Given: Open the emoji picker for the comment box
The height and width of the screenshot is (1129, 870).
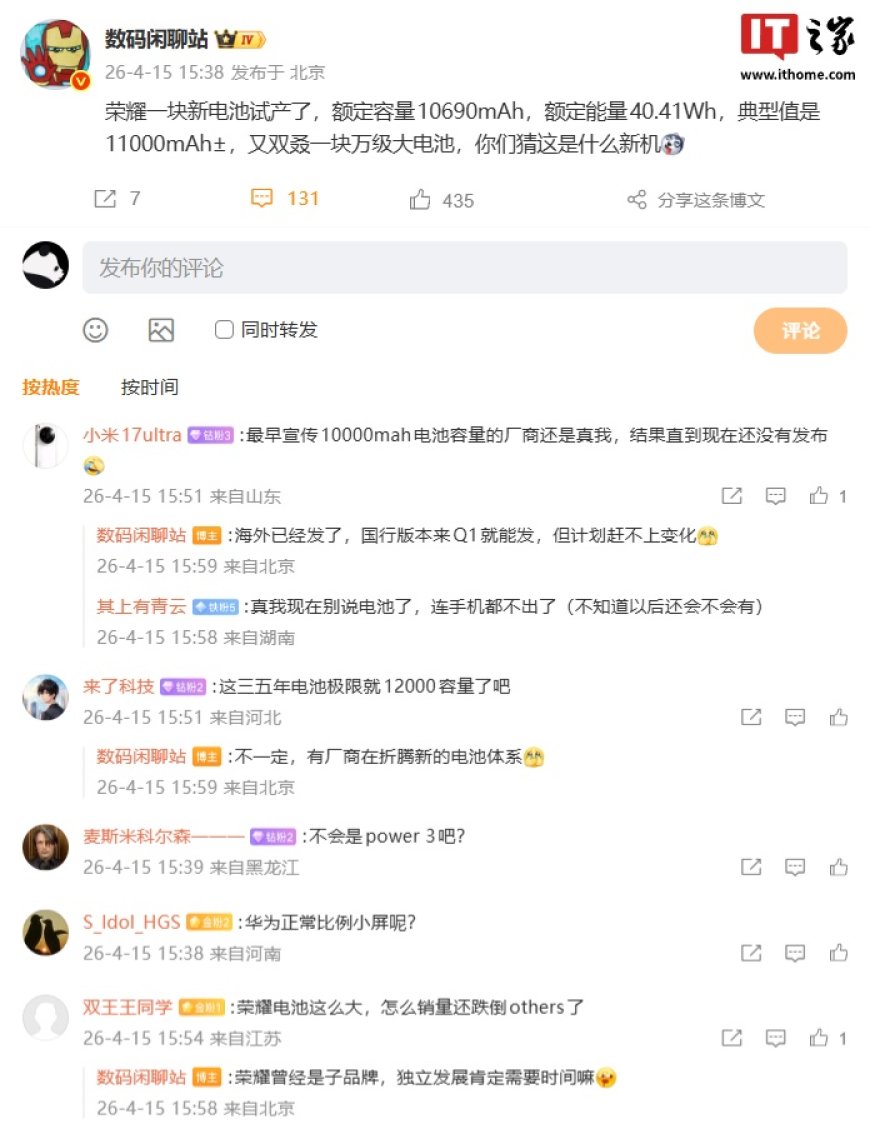Looking at the screenshot, I should 95,328.
